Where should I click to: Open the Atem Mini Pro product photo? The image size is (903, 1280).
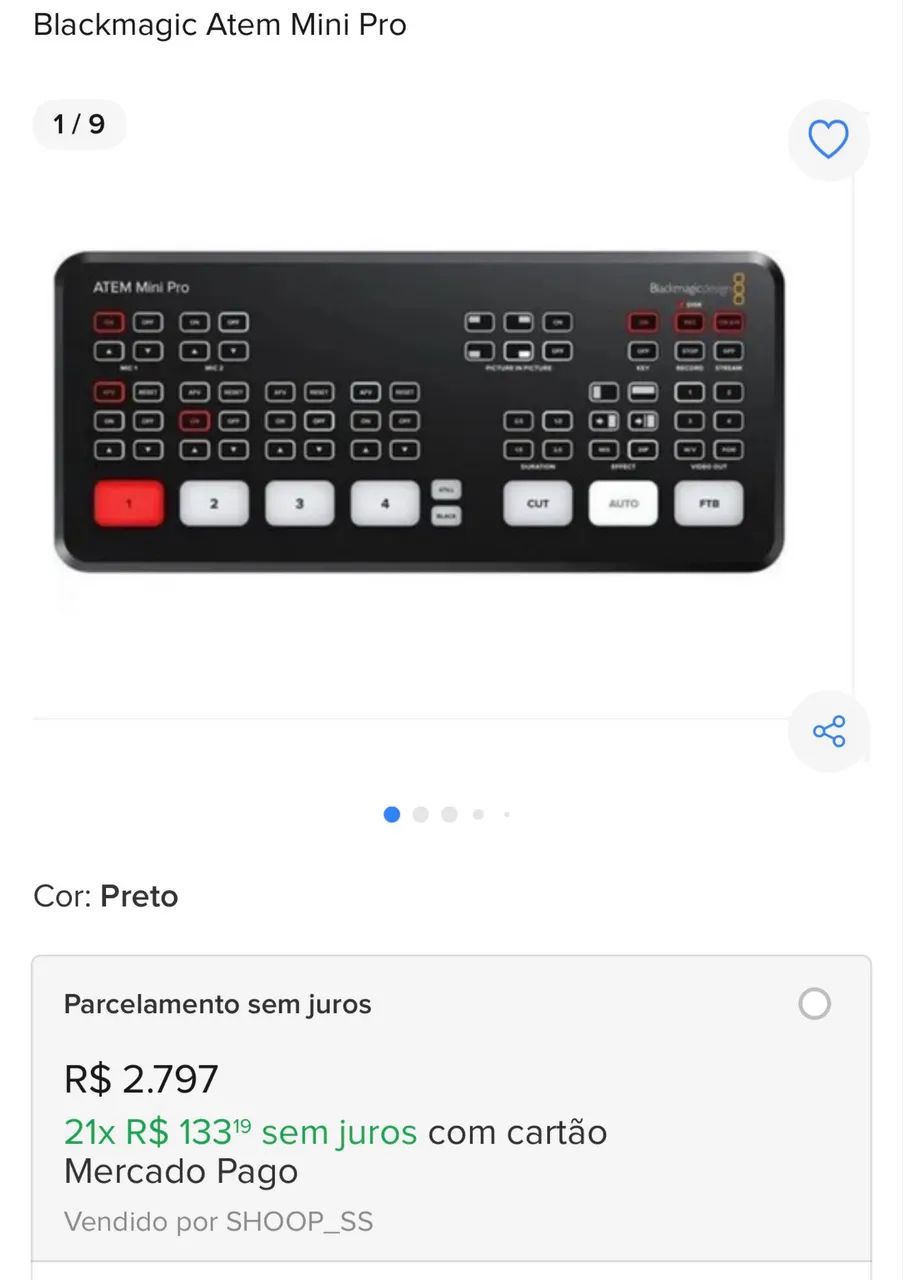(419, 411)
